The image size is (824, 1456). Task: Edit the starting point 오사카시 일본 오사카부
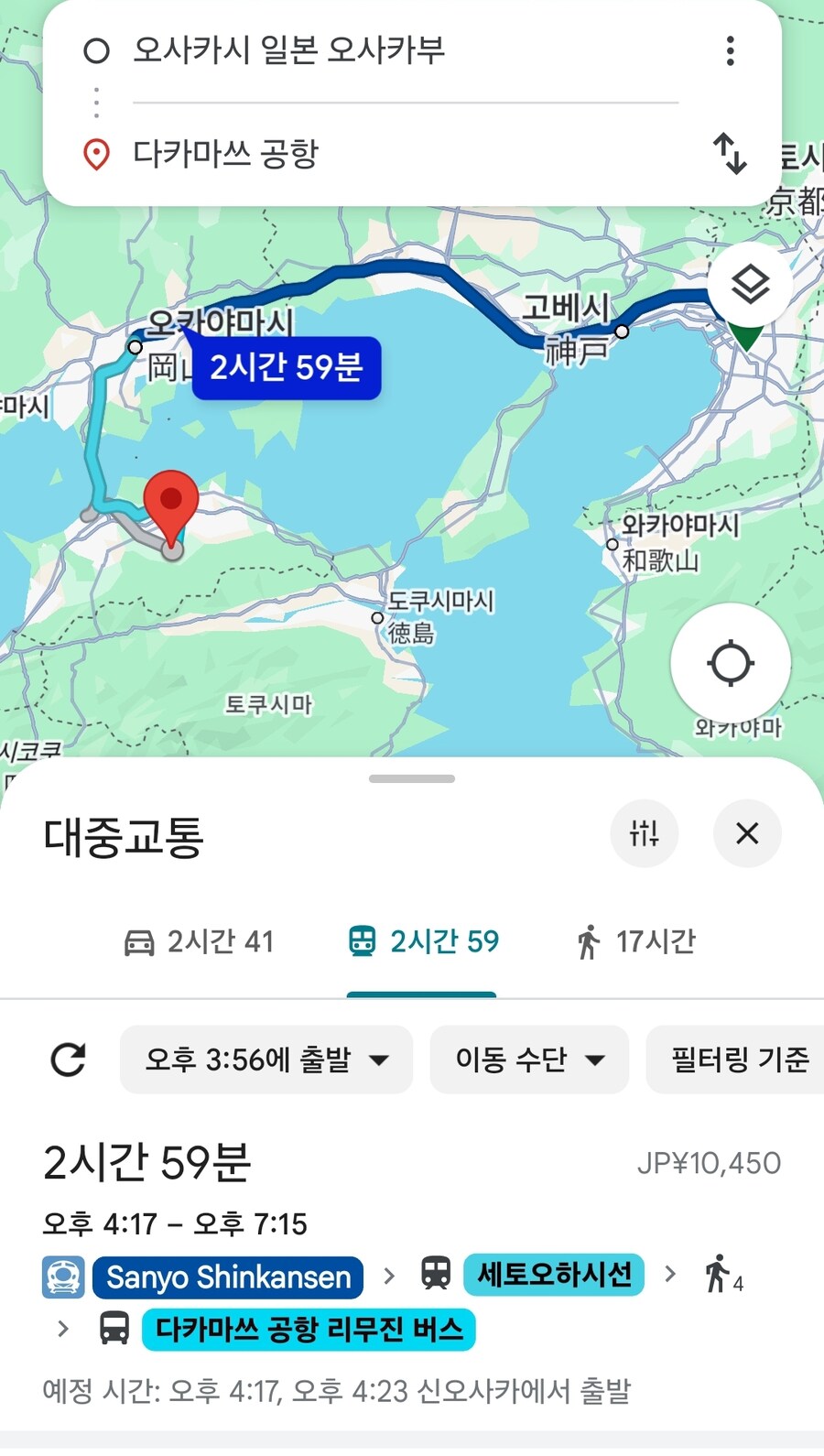(289, 50)
